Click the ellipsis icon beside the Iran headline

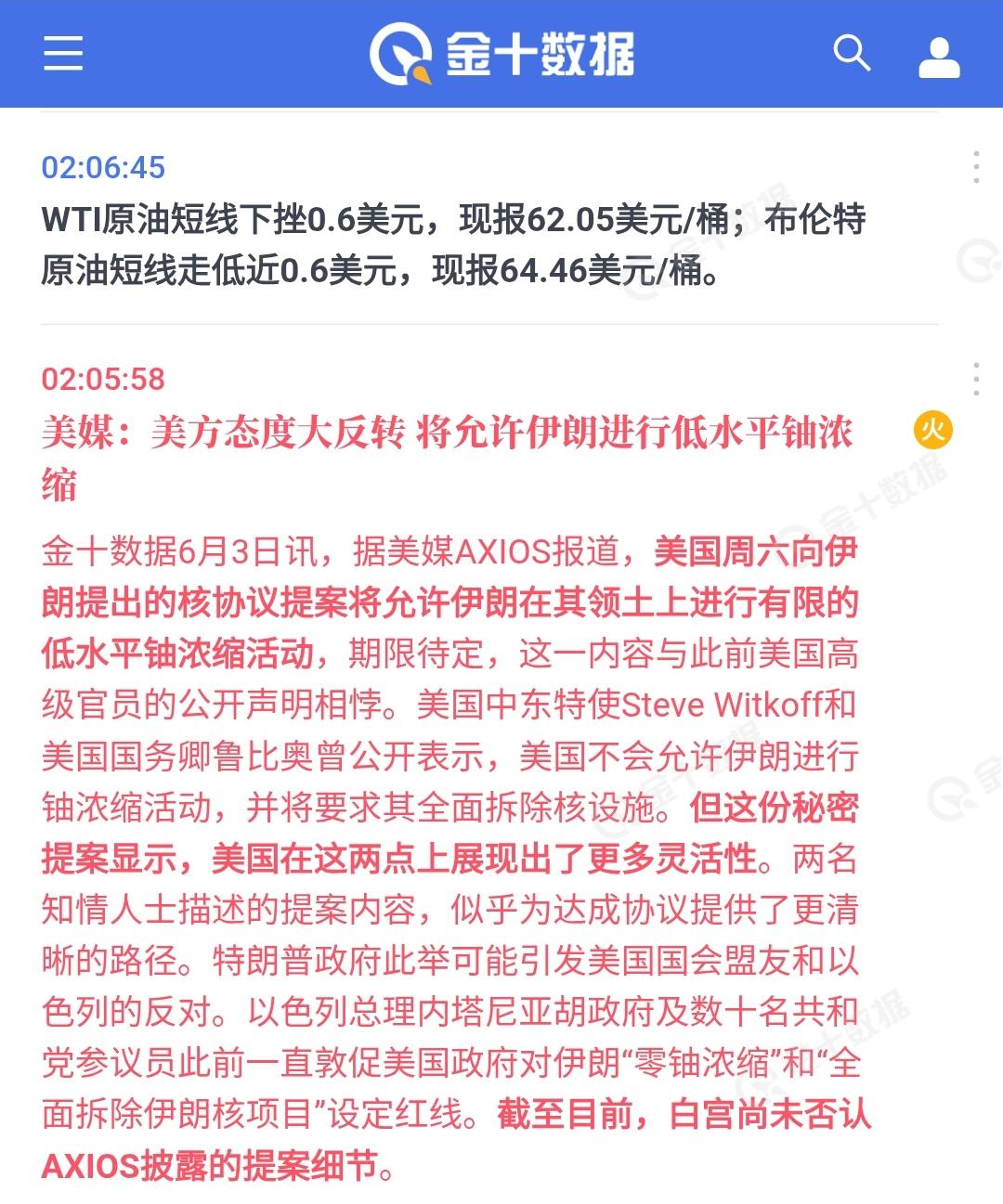point(977,379)
